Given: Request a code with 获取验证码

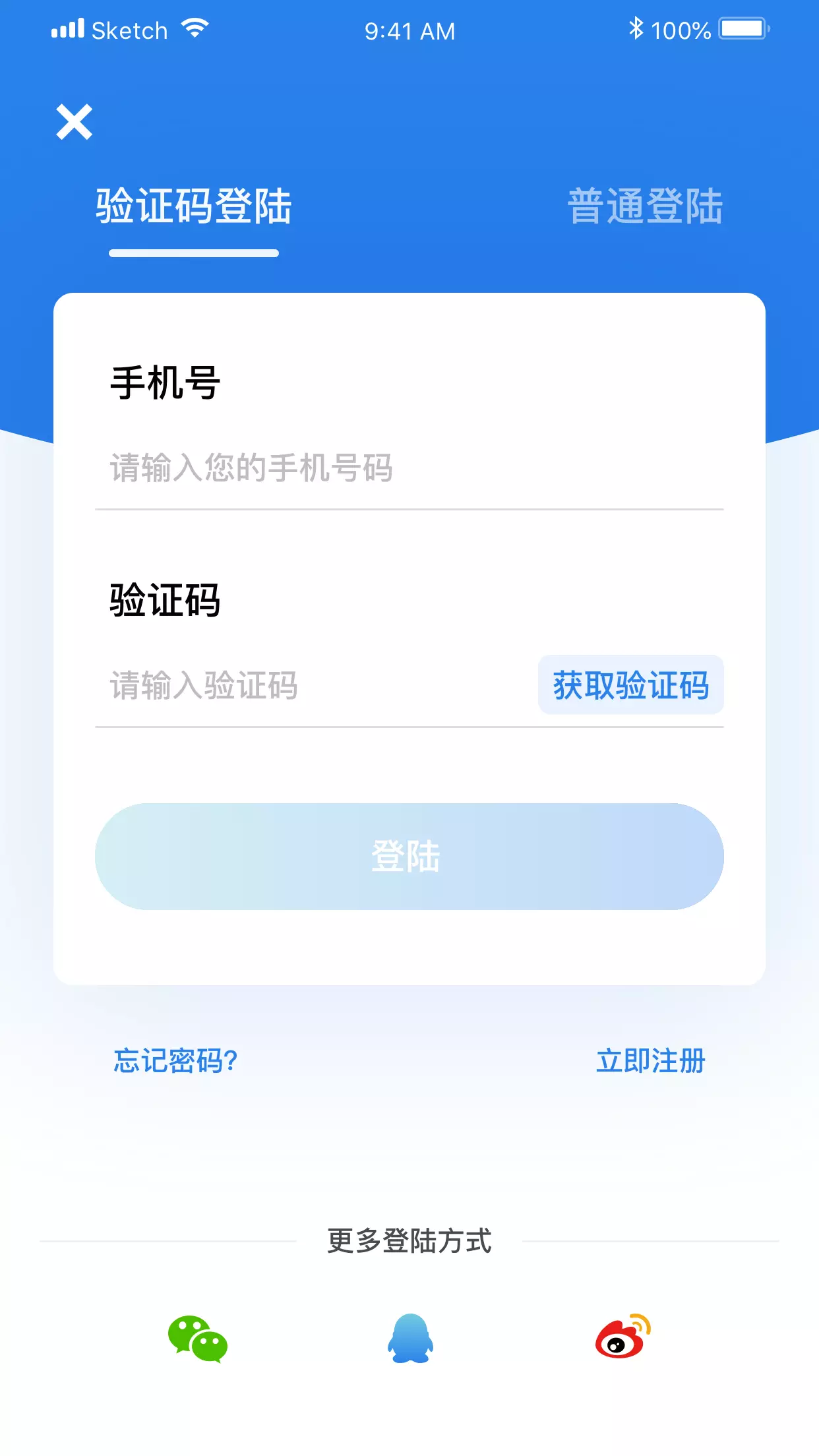Looking at the screenshot, I should coord(630,685).
